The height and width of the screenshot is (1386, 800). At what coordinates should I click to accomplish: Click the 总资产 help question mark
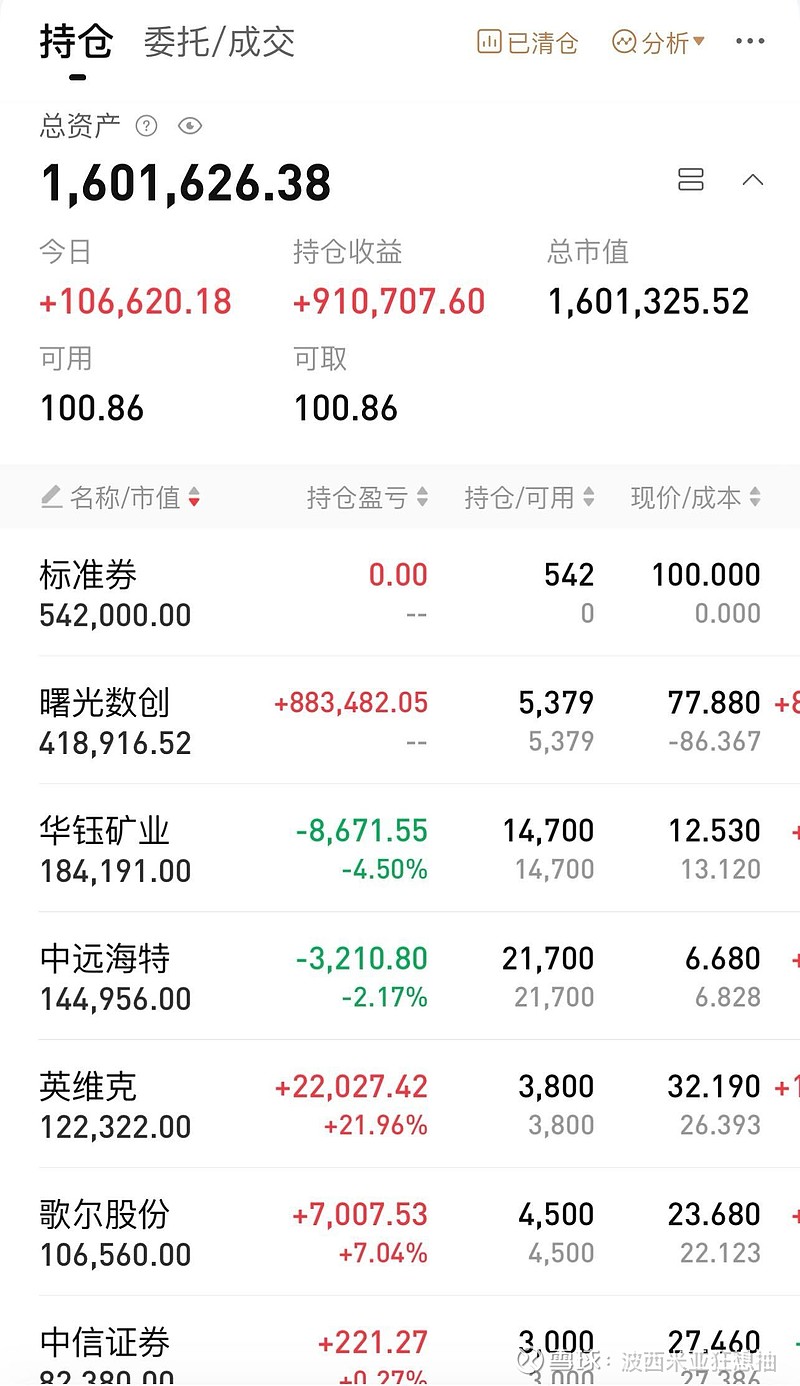point(146,126)
